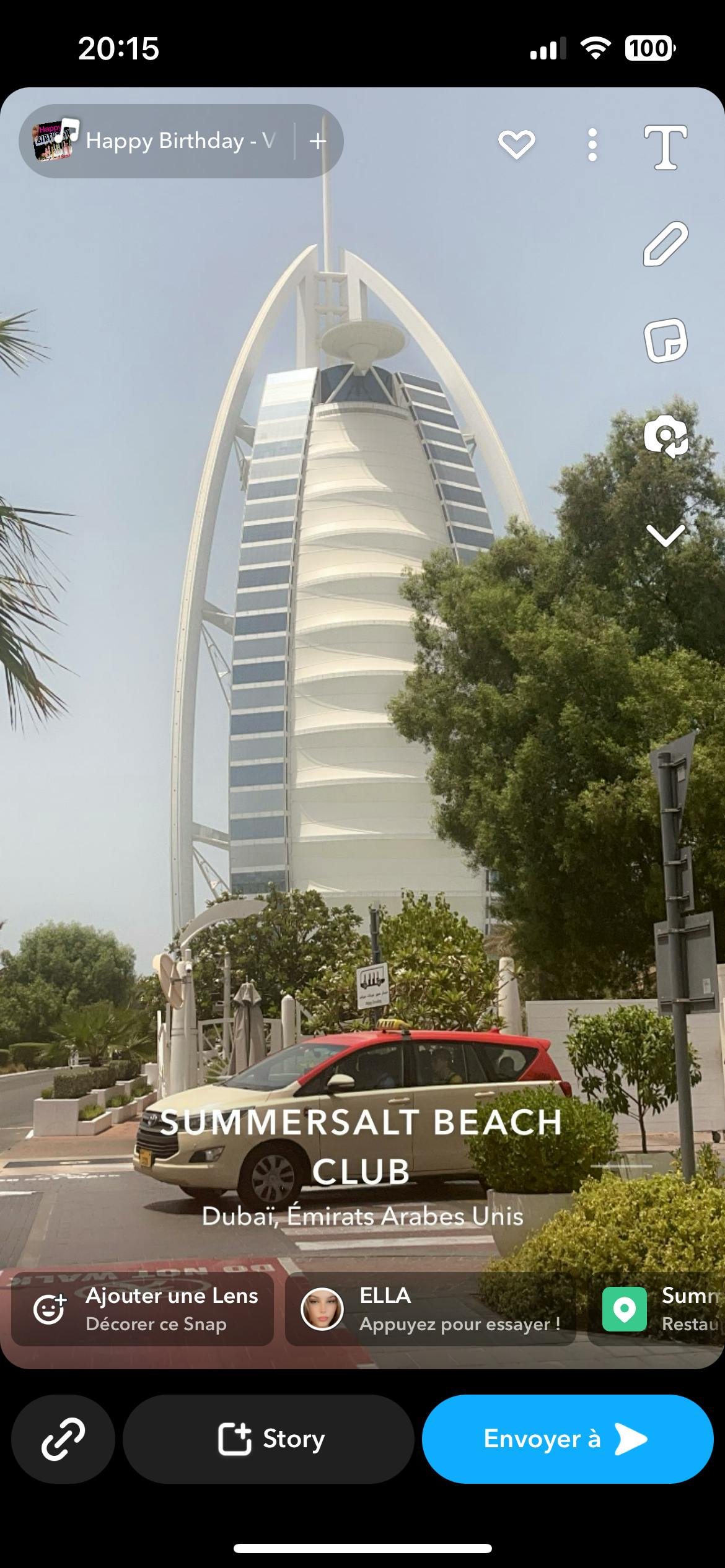Image resolution: width=725 pixels, height=1568 pixels.
Task: Select the pencil drawing tool
Action: pos(665,244)
